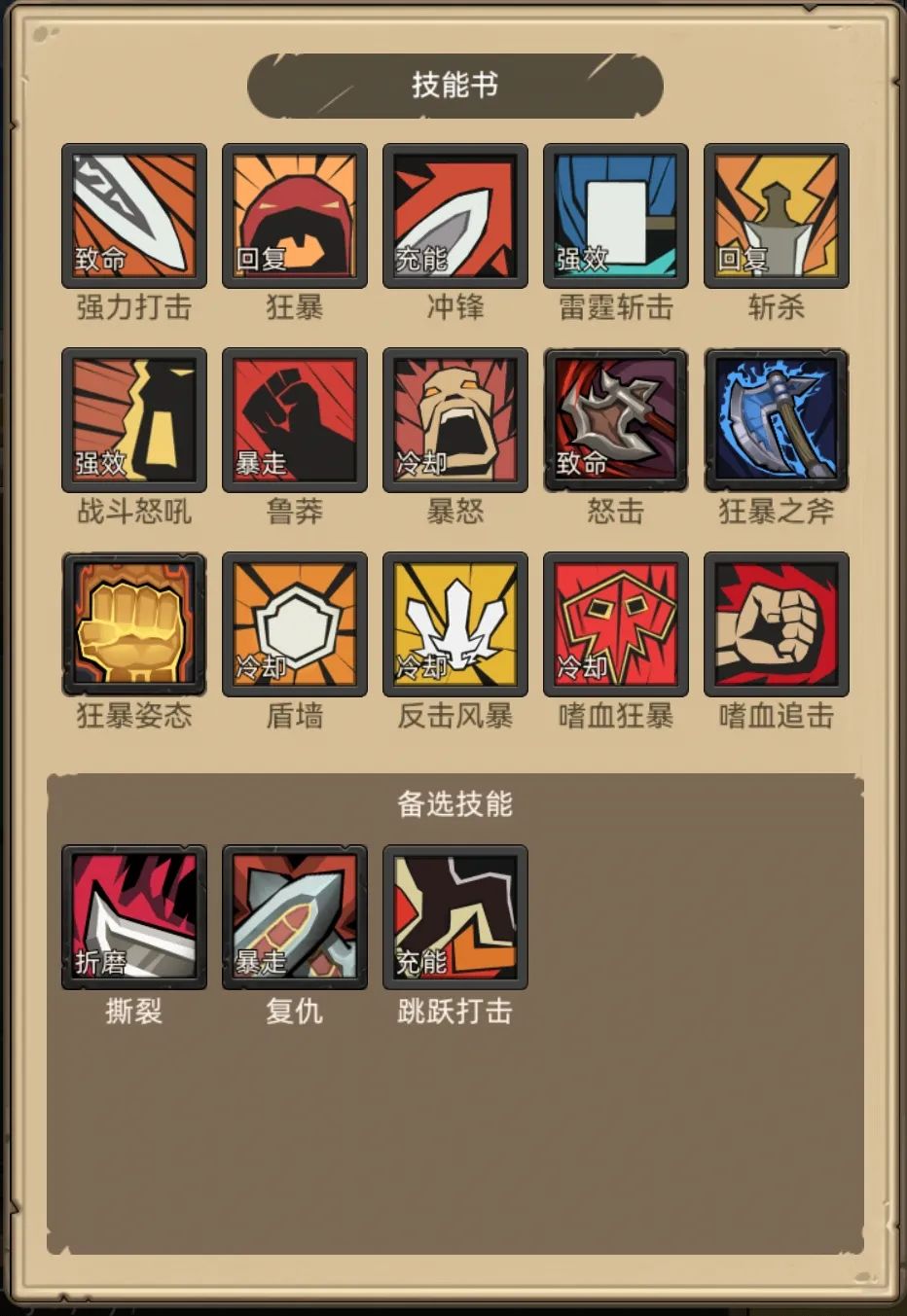The height and width of the screenshot is (1316, 907).
Task: Open the 反击风暴 skill
Action: pos(455,624)
